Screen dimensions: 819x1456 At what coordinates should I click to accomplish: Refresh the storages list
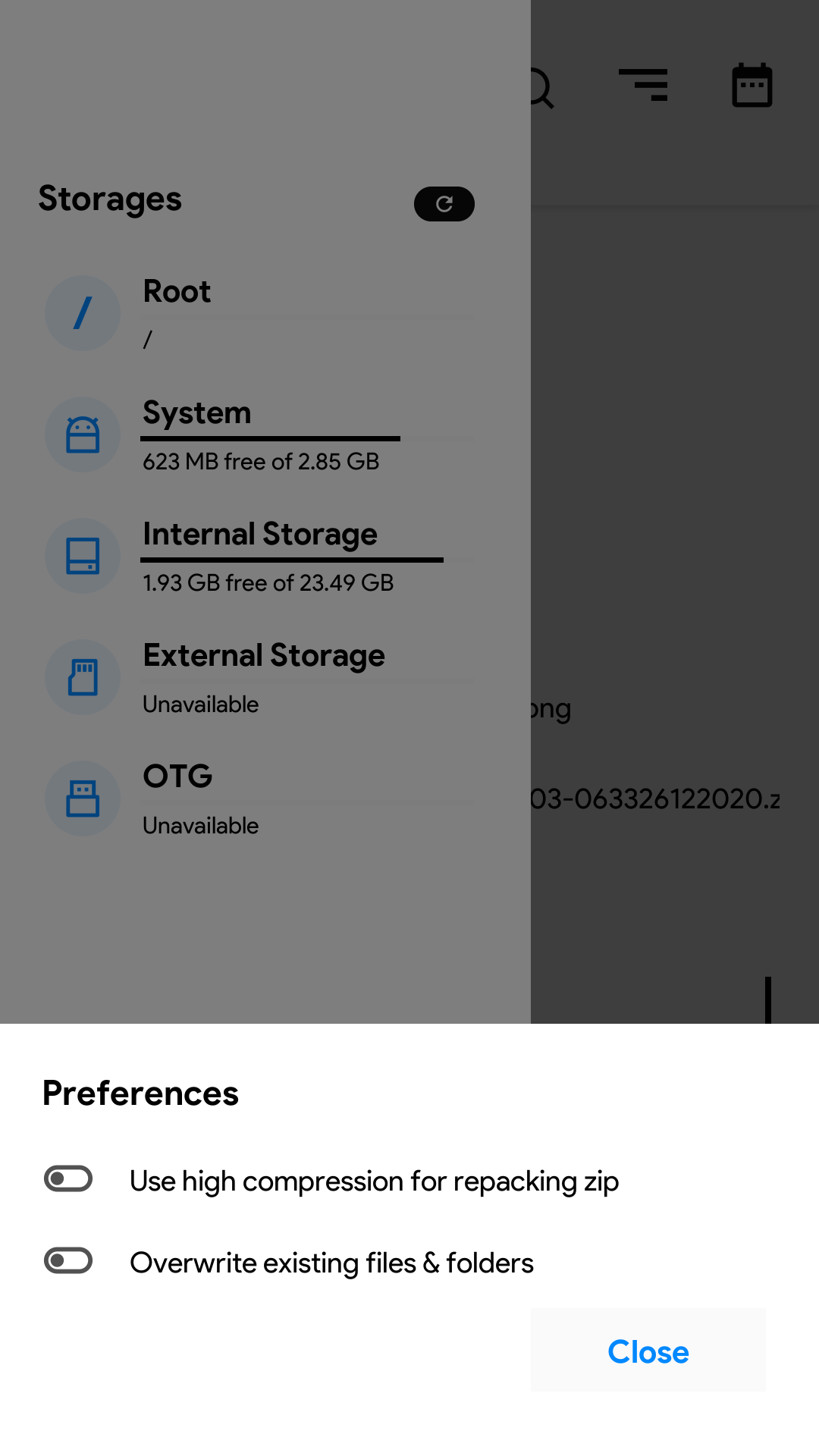tap(444, 204)
